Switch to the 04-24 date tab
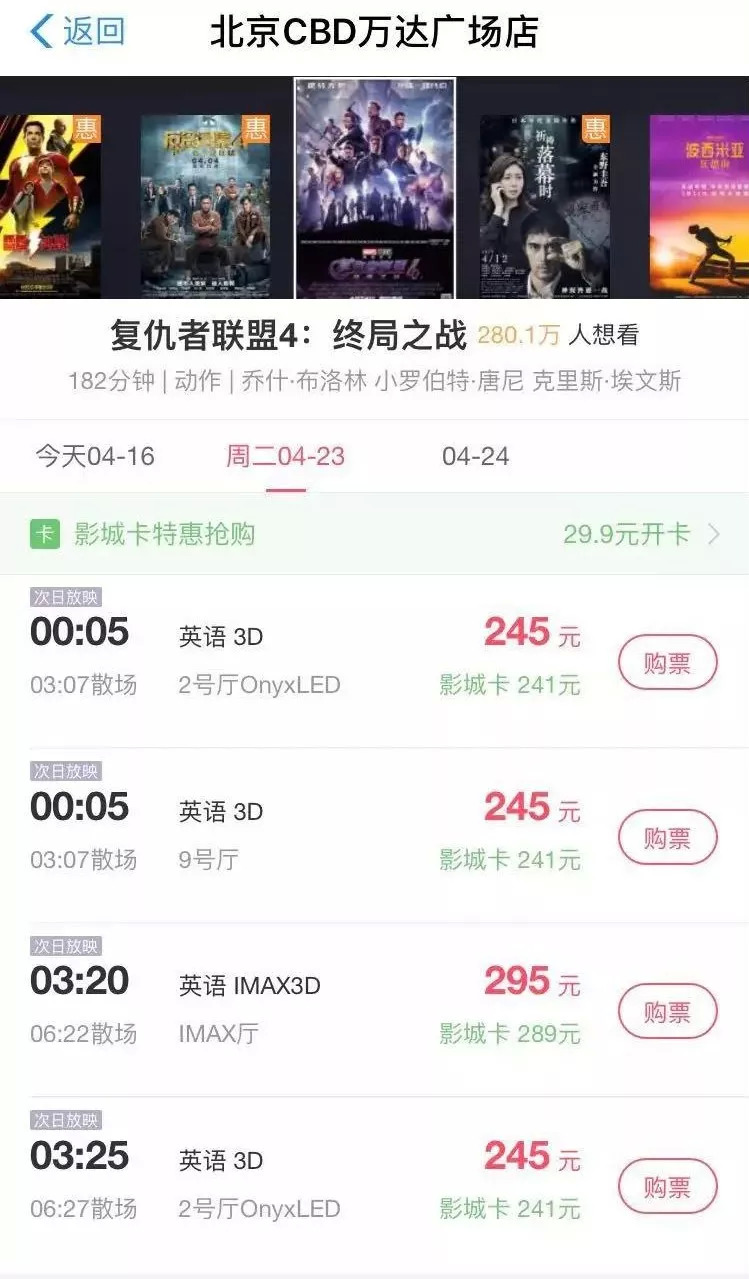This screenshot has width=749, height=1279. pos(475,457)
